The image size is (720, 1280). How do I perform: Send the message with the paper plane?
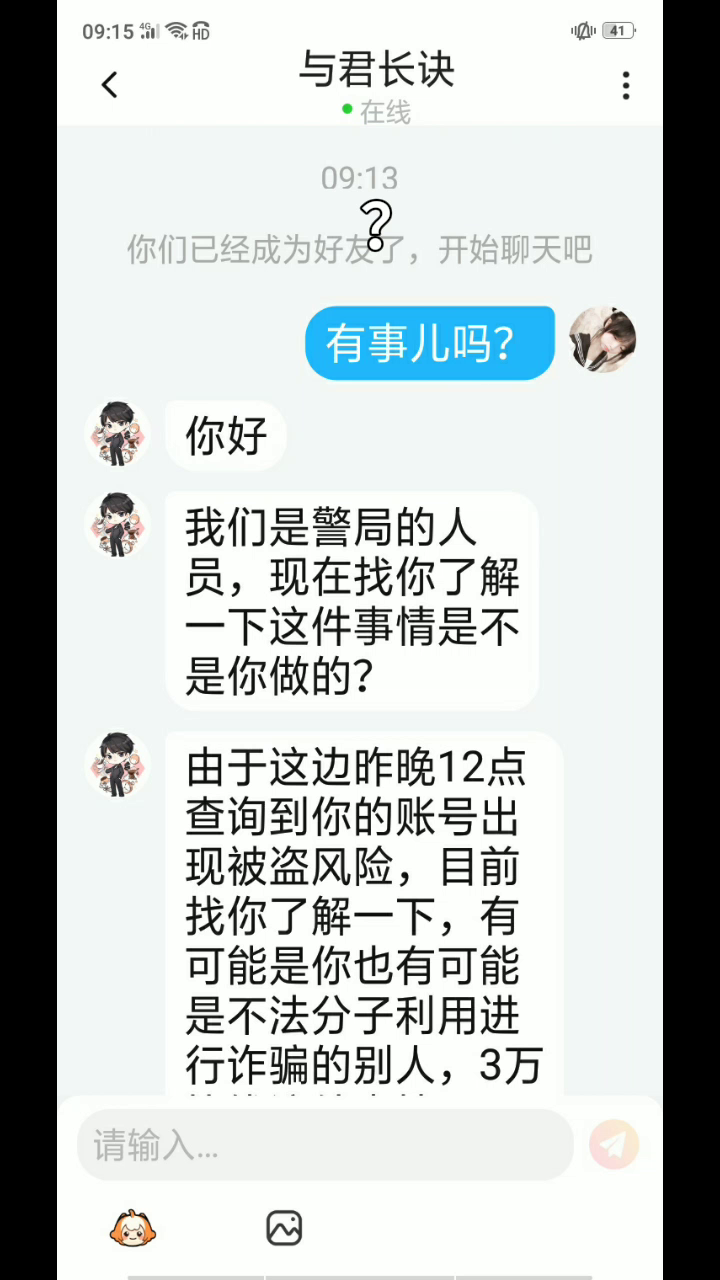pyautogui.click(x=613, y=1144)
